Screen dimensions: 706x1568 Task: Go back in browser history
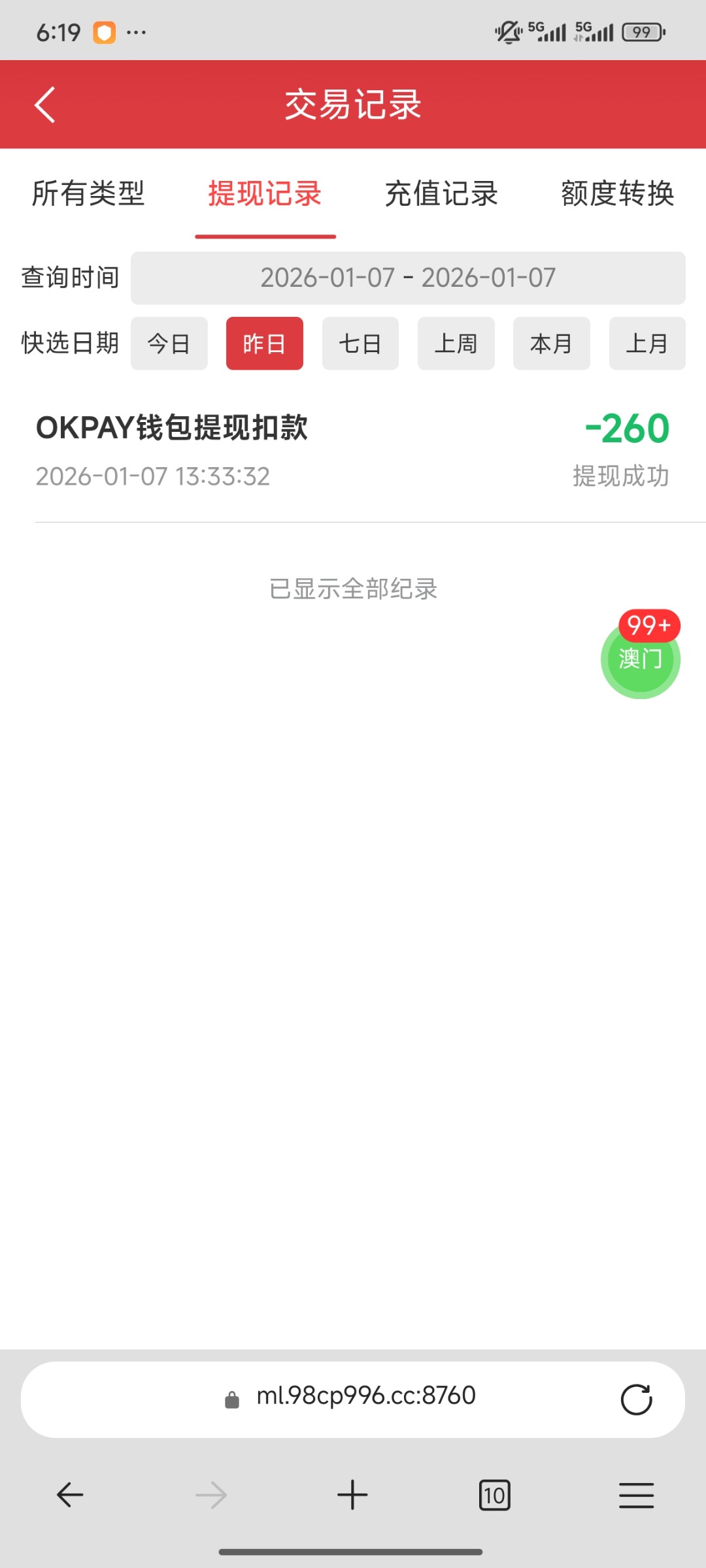[x=70, y=1495]
